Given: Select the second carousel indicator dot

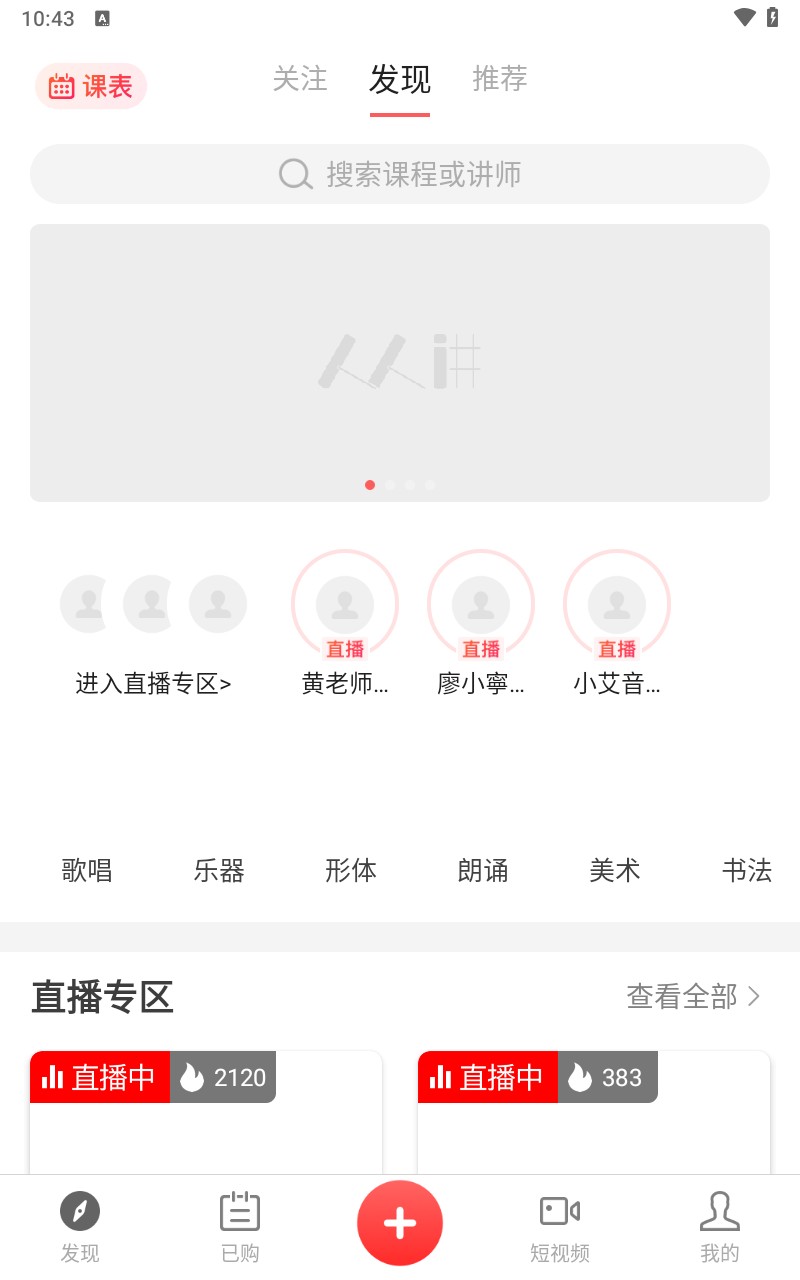Looking at the screenshot, I should click(x=390, y=485).
